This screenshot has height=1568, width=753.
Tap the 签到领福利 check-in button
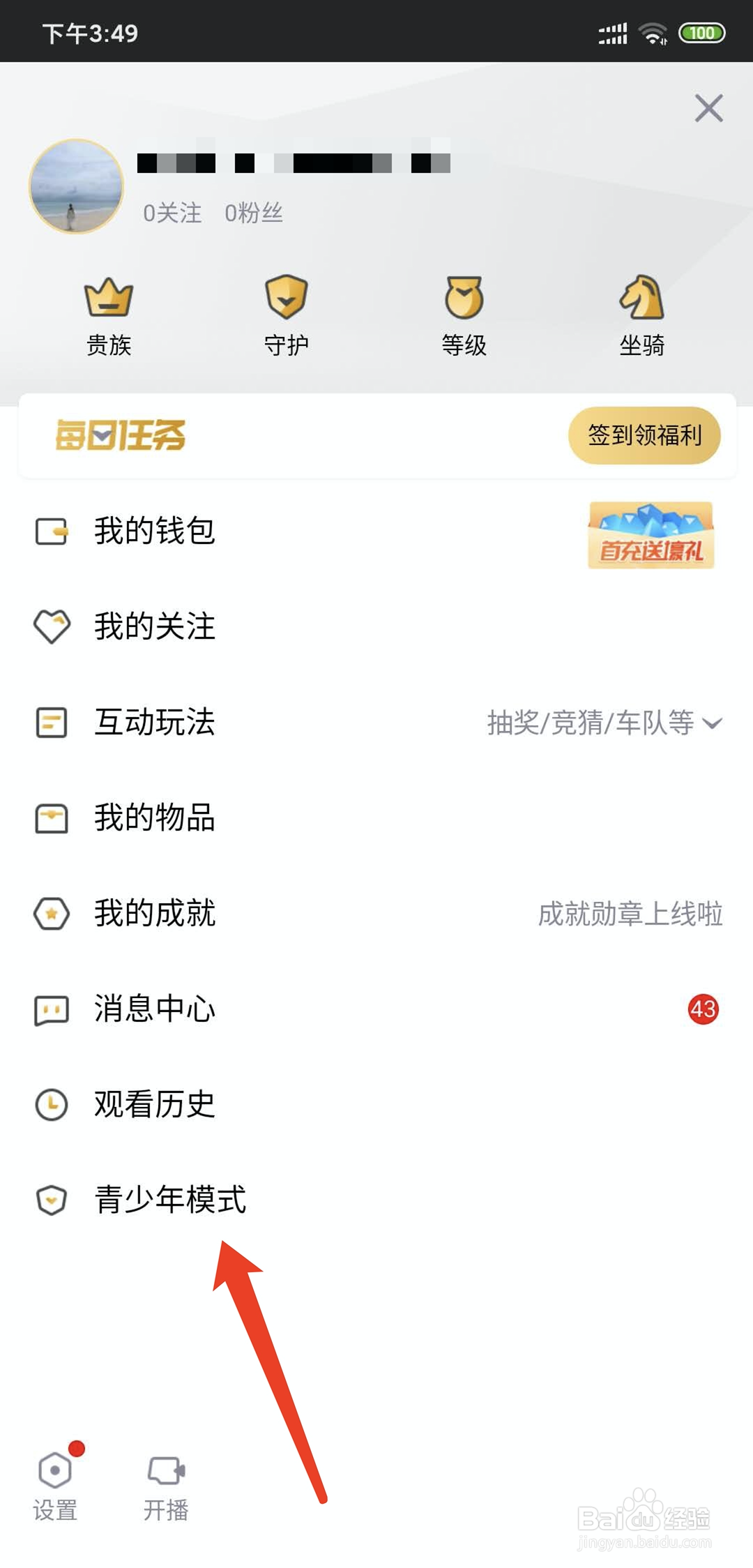(x=644, y=435)
